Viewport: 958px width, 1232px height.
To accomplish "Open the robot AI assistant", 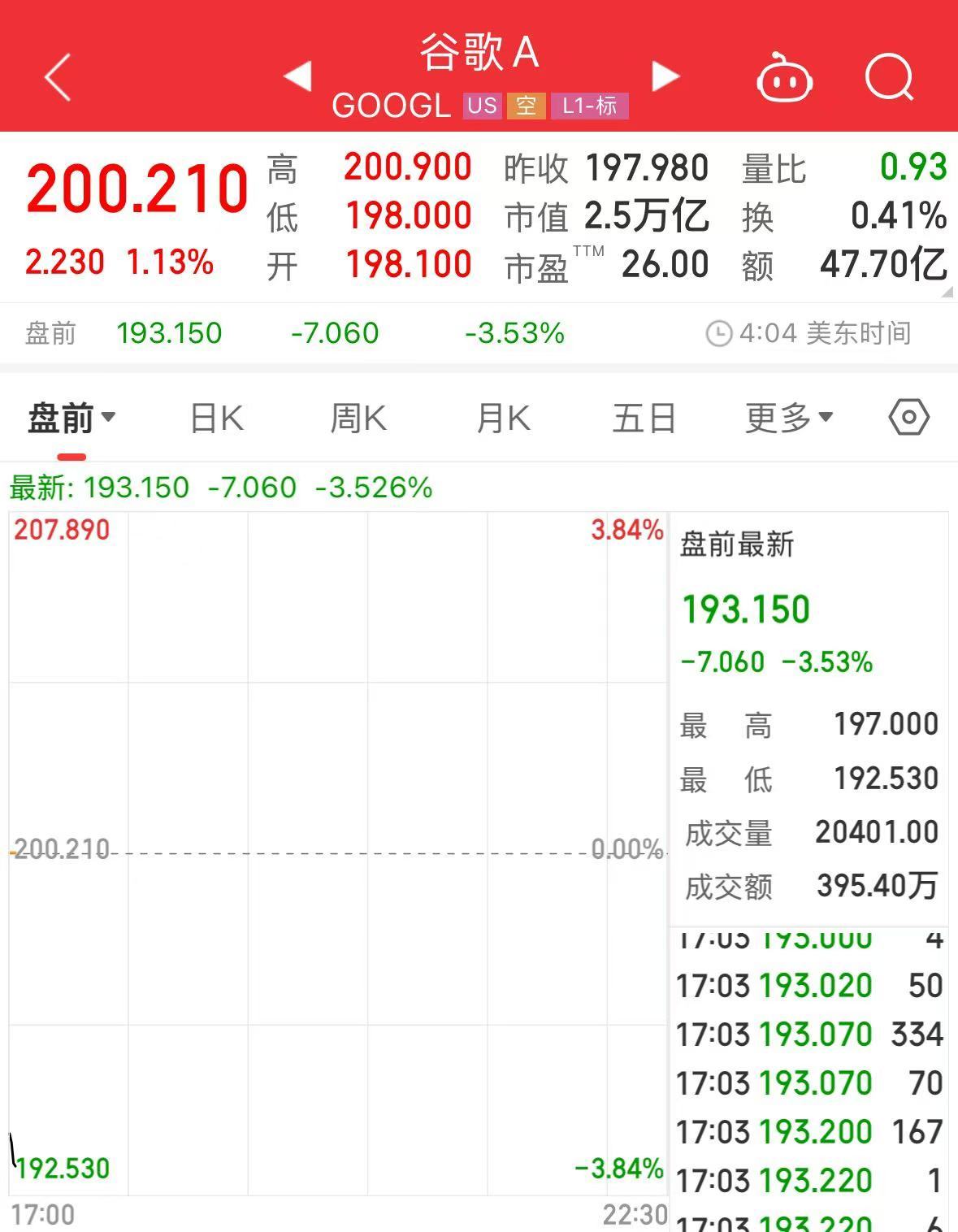I will (x=785, y=79).
